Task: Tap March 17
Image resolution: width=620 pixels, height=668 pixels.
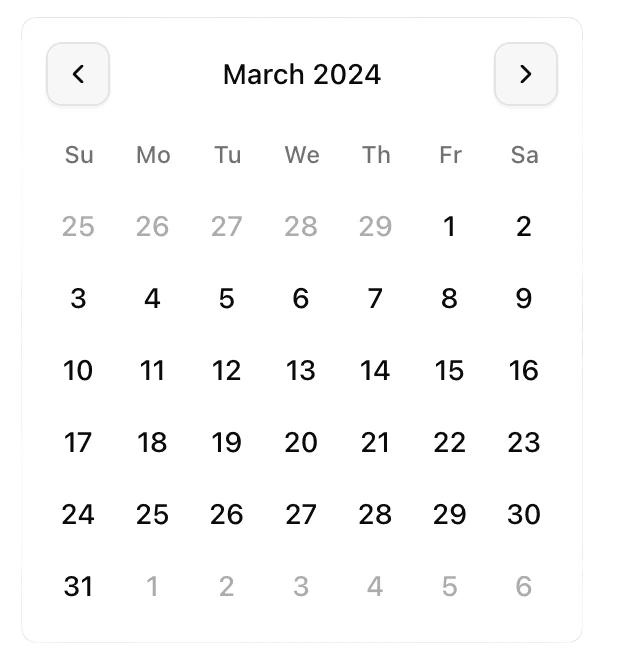Action: (x=78, y=443)
